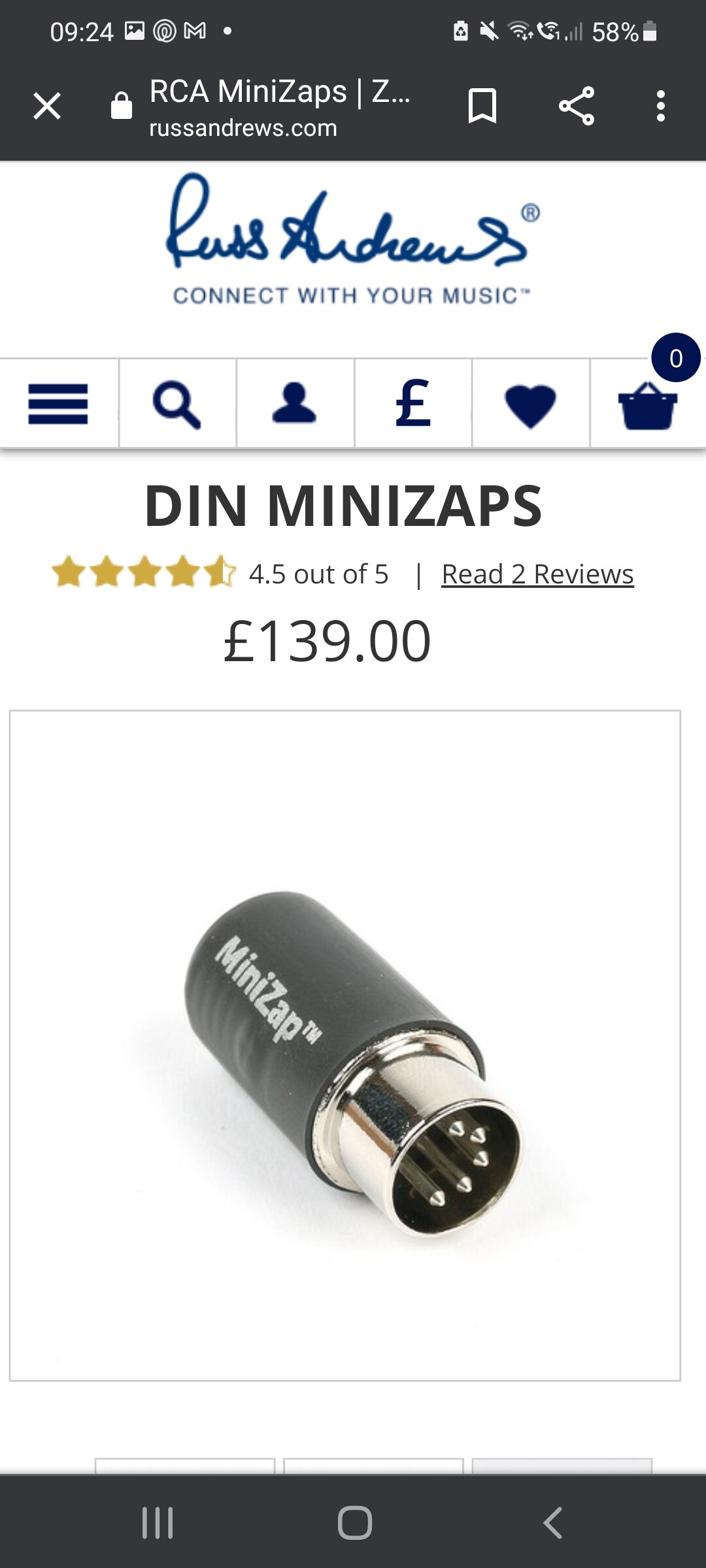Viewport: 706px width, 1568px height.
Task: Open the Read 2 Reviews link
Action: (537, 575)
